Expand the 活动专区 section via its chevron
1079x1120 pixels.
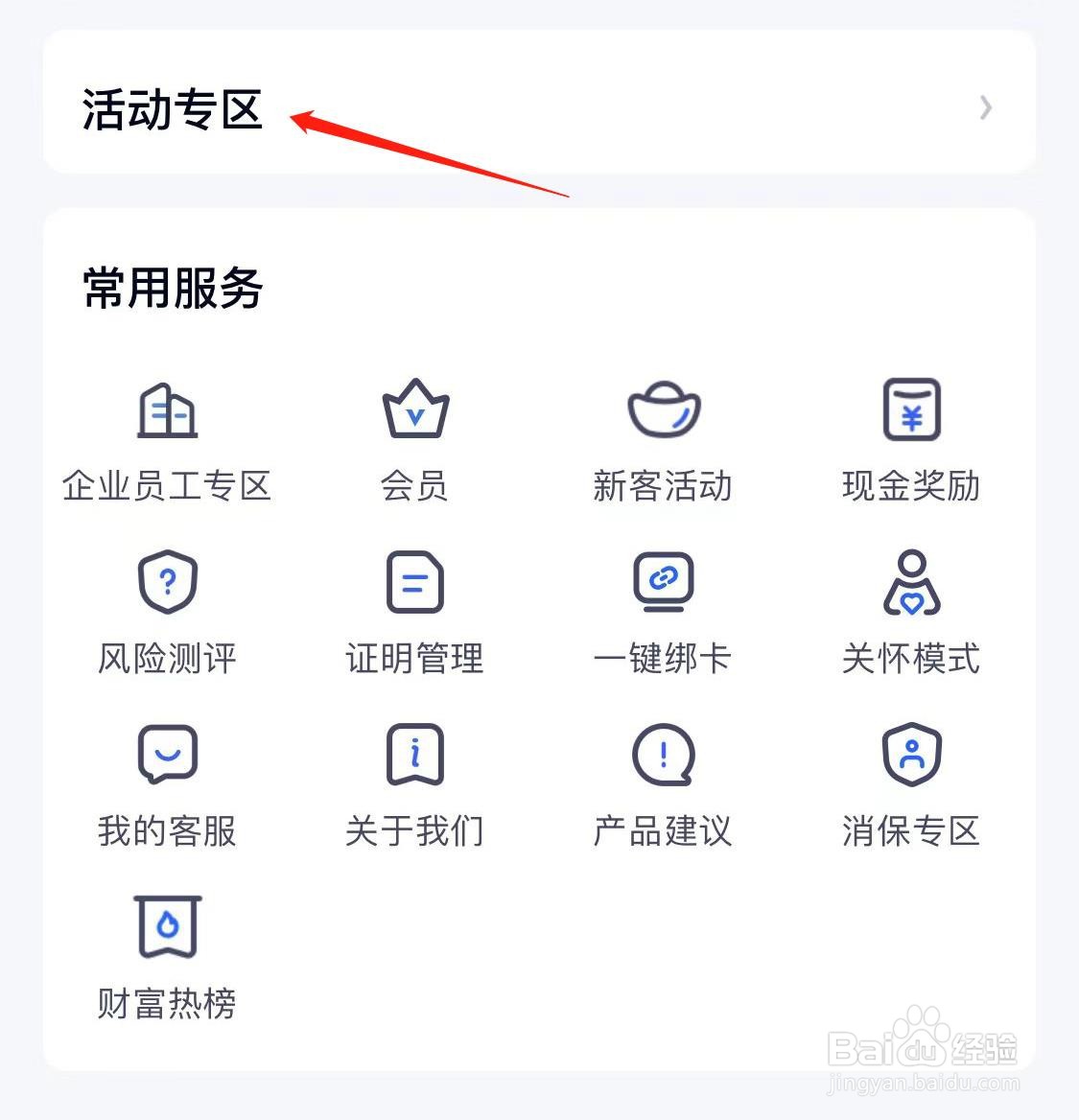pos(986,107)
